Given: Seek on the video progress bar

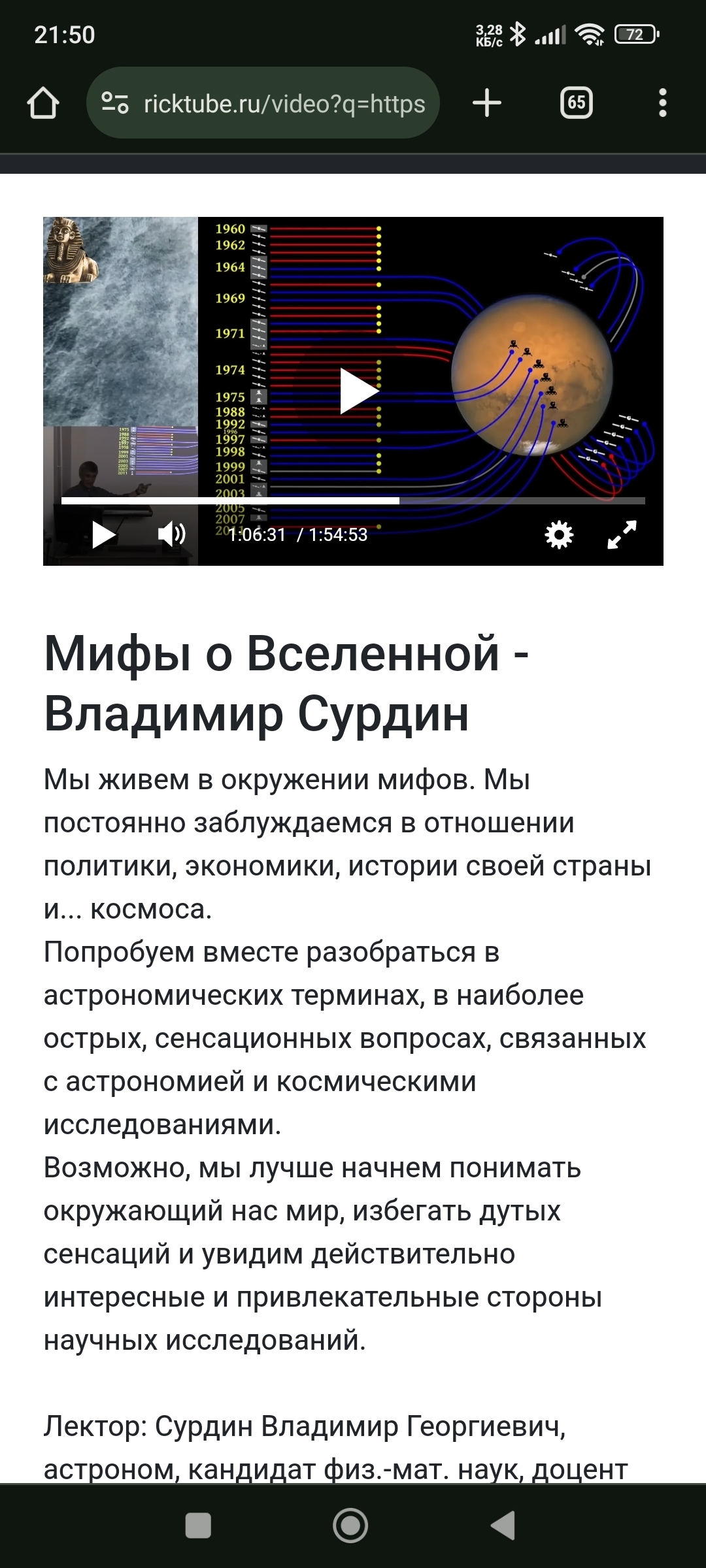Looking at the screenshot, I should (353, 501).
